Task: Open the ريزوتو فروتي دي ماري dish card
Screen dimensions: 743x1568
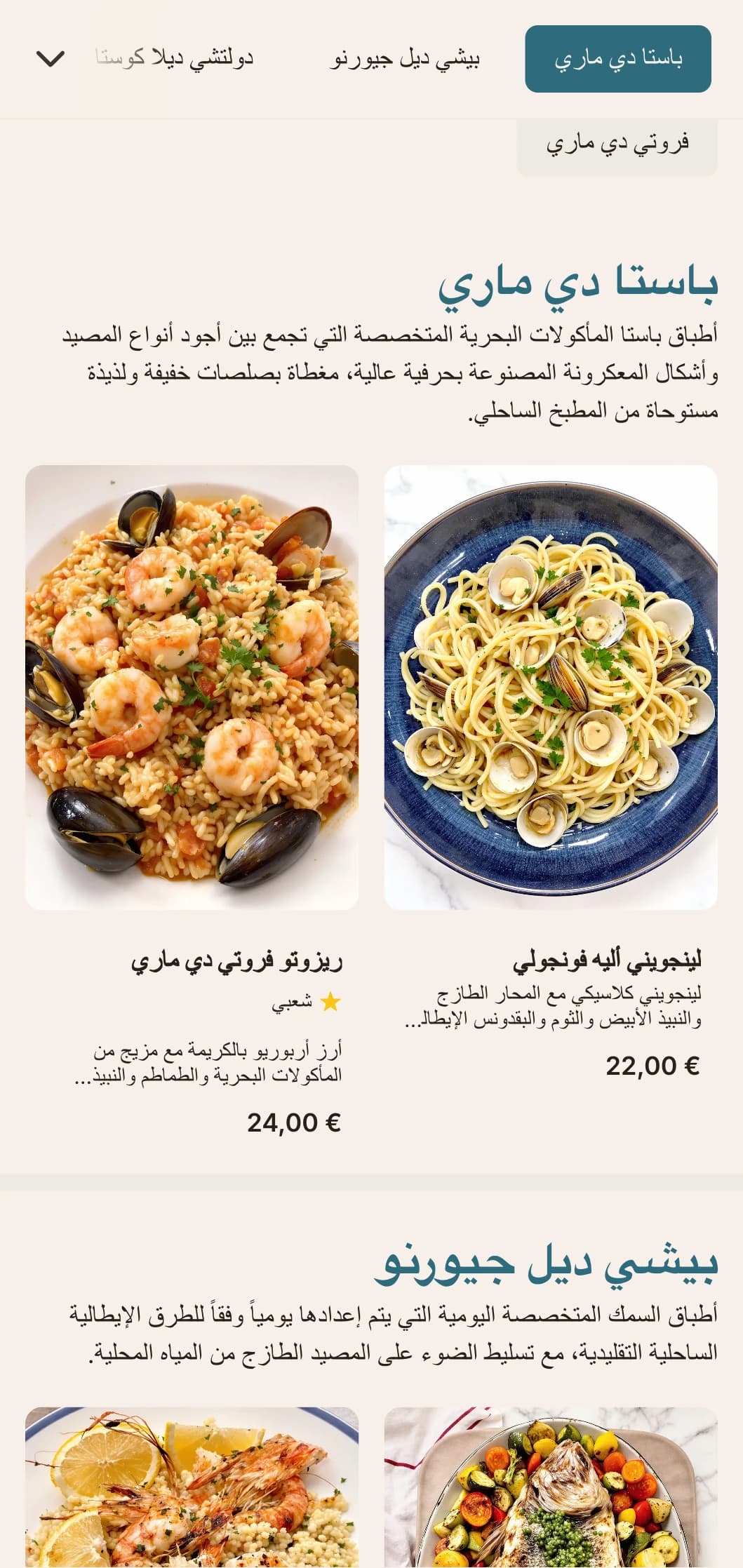Action: (x=192, y=688)
